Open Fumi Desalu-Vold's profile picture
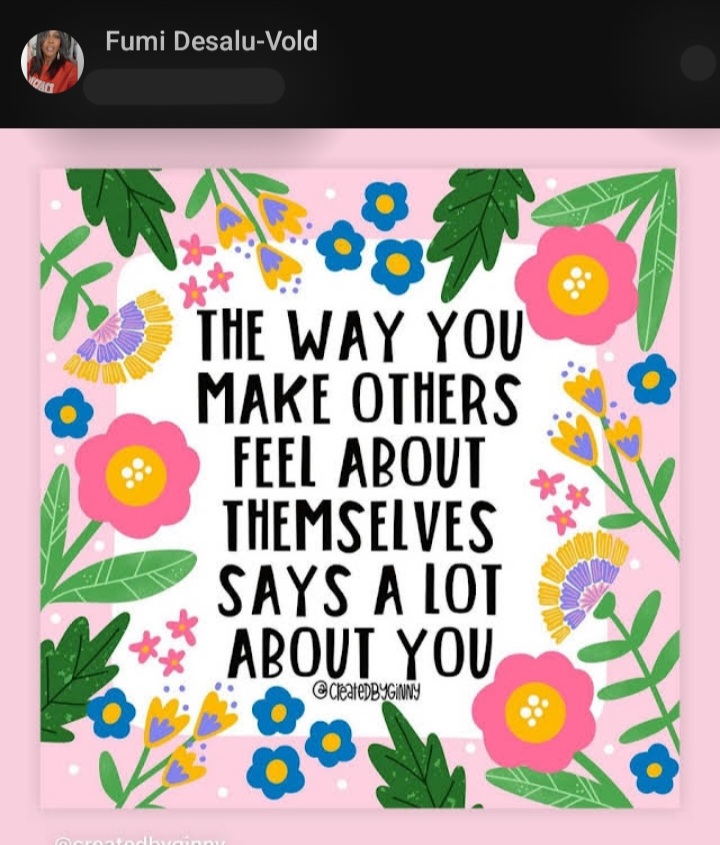The height and width of the screenshot is (845, 720). tap(52, 62)
